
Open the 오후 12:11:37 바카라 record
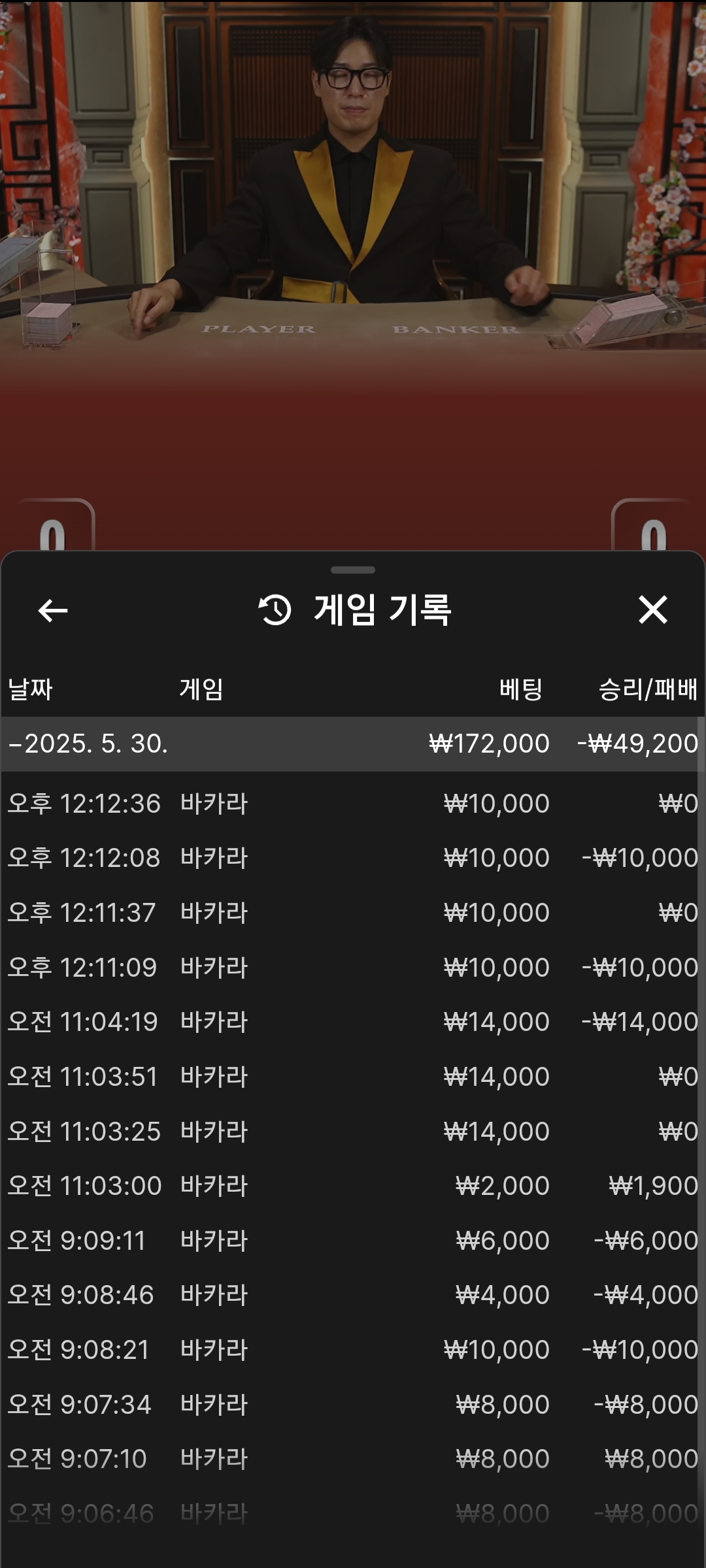[x=353, y=913]
